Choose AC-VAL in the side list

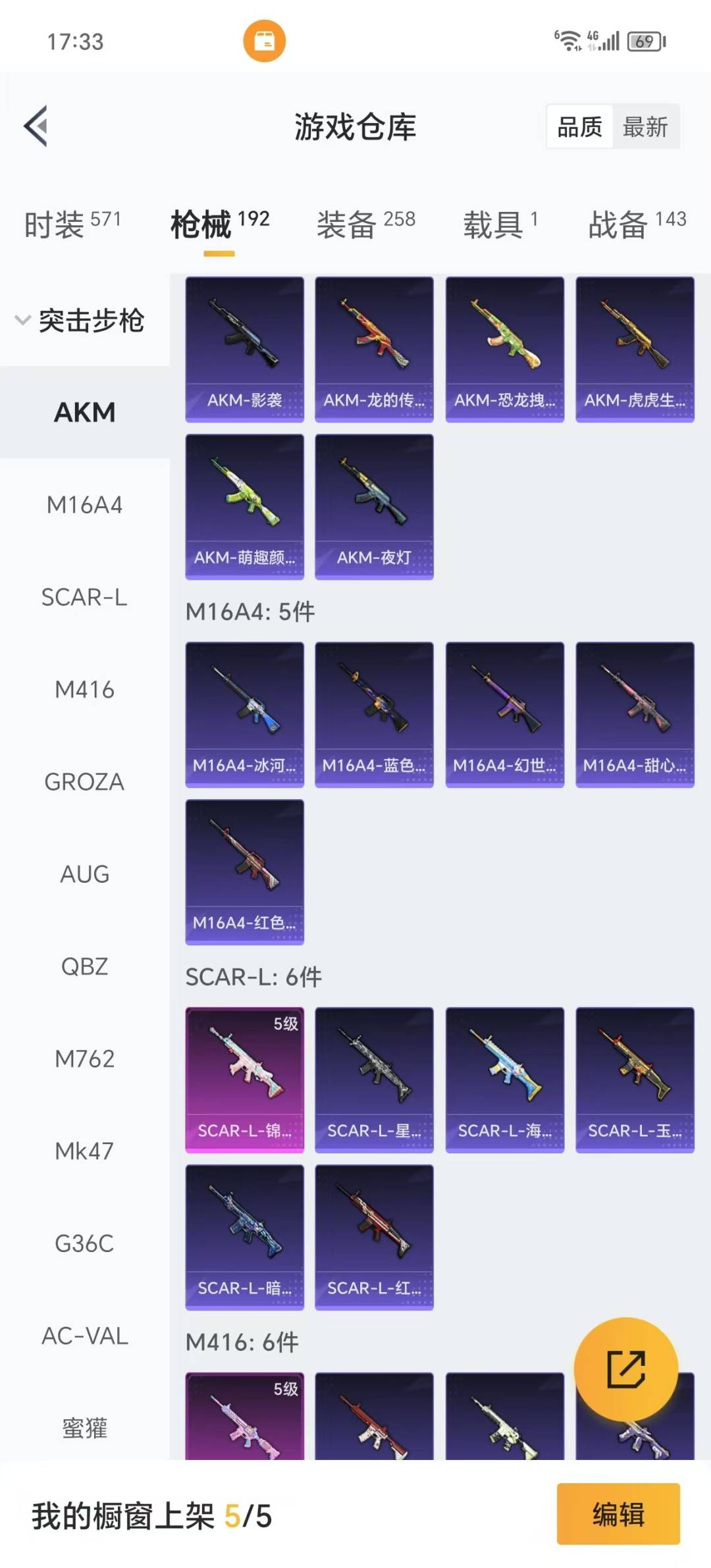click(84, 1336)
